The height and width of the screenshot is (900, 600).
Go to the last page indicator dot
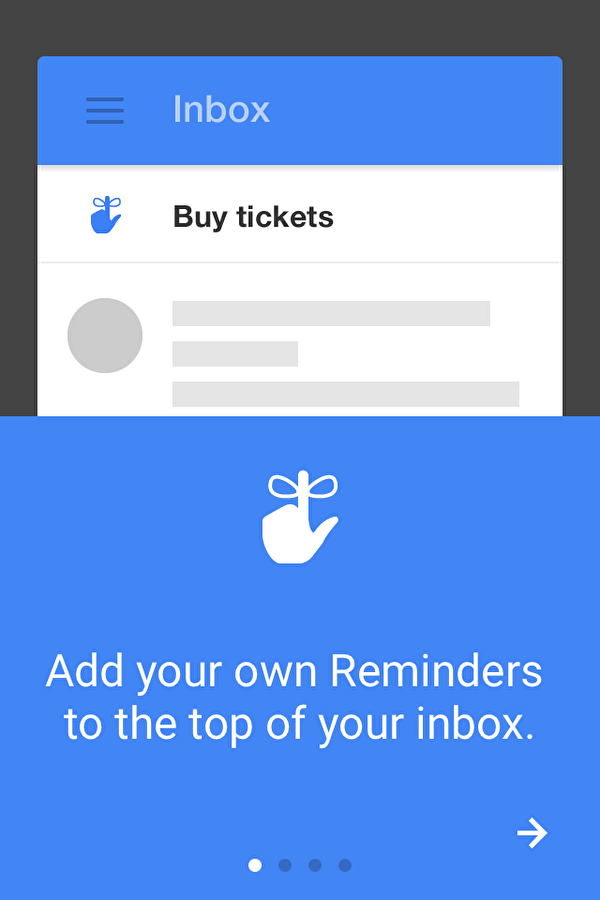345,865
